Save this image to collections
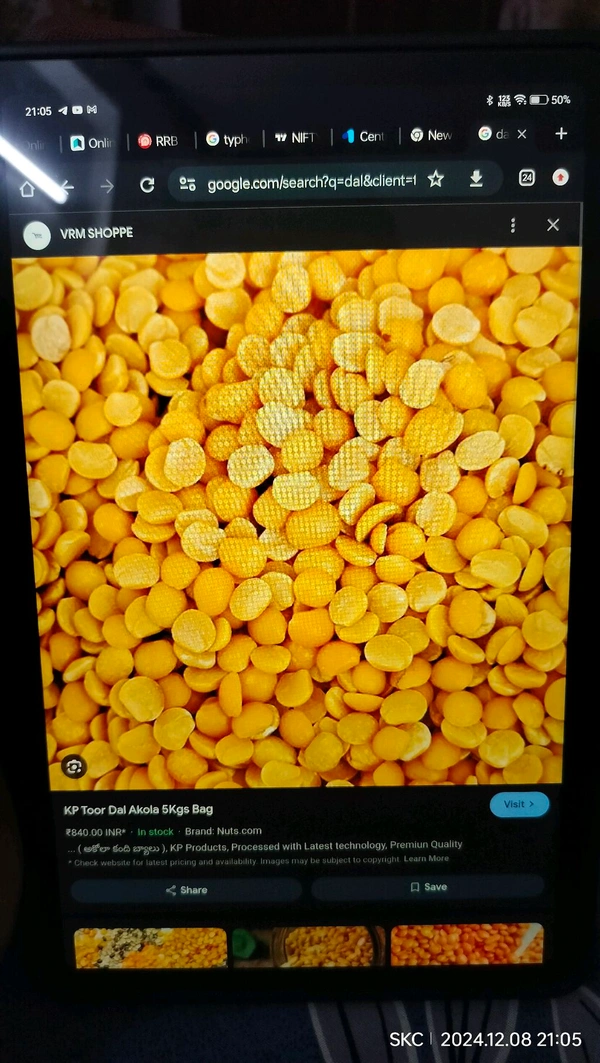Viewport: 600px width, 1063px height. [x=428, y=887]
